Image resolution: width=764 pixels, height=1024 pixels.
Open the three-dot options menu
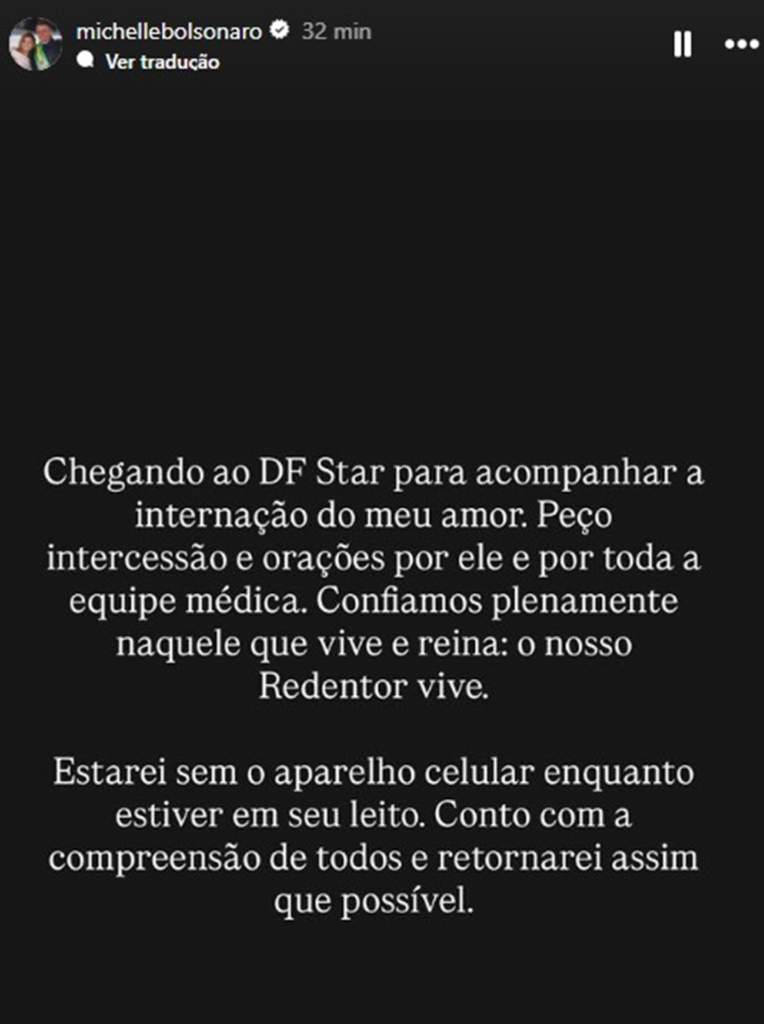pyautogui.click(x=740, y=44)
